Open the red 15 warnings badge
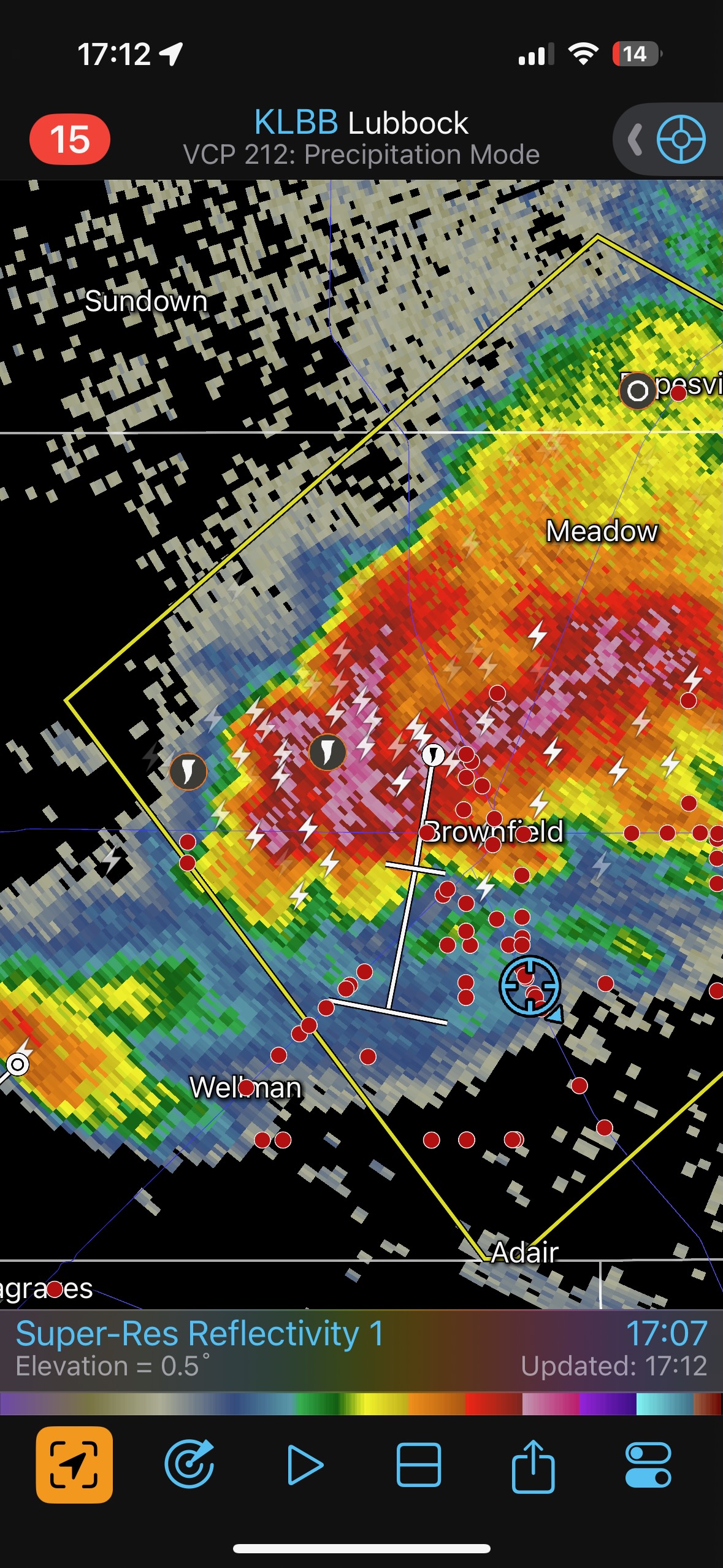Screen dimensions: 723x1568 tap(70, 139)
